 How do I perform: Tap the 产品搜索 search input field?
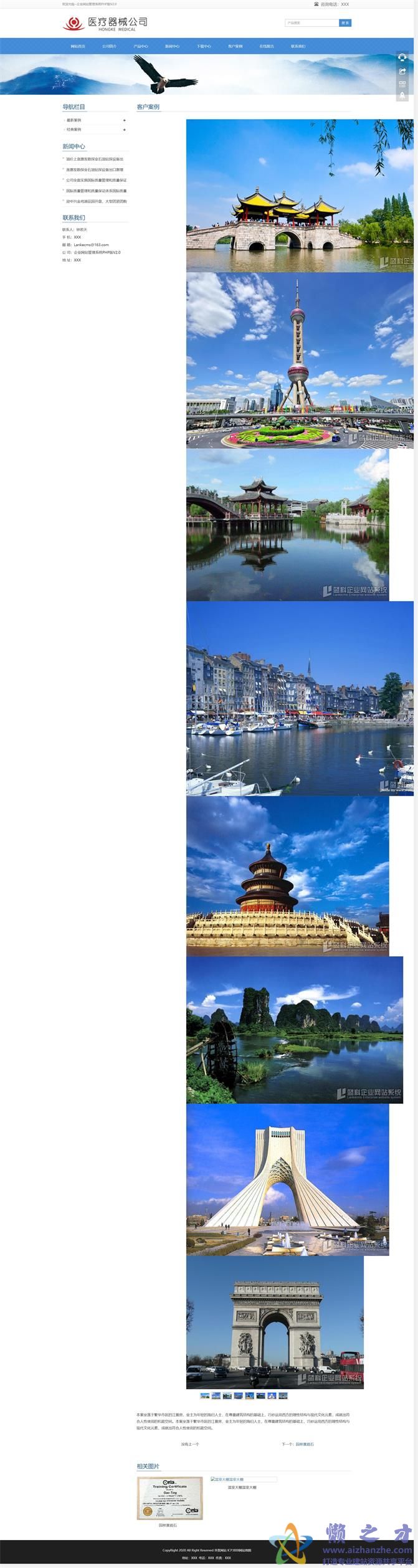[x=311, y=23]
